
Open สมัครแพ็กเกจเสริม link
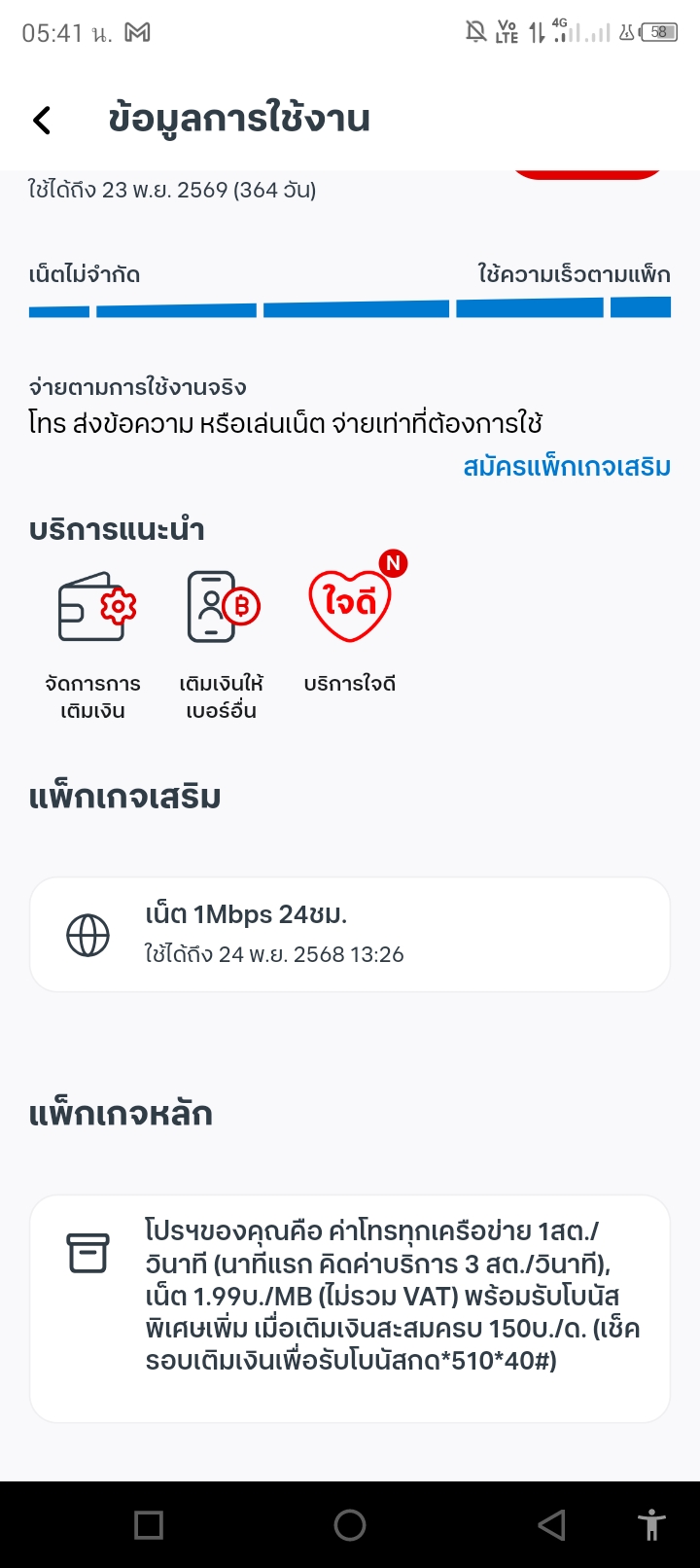click(567, 467)
